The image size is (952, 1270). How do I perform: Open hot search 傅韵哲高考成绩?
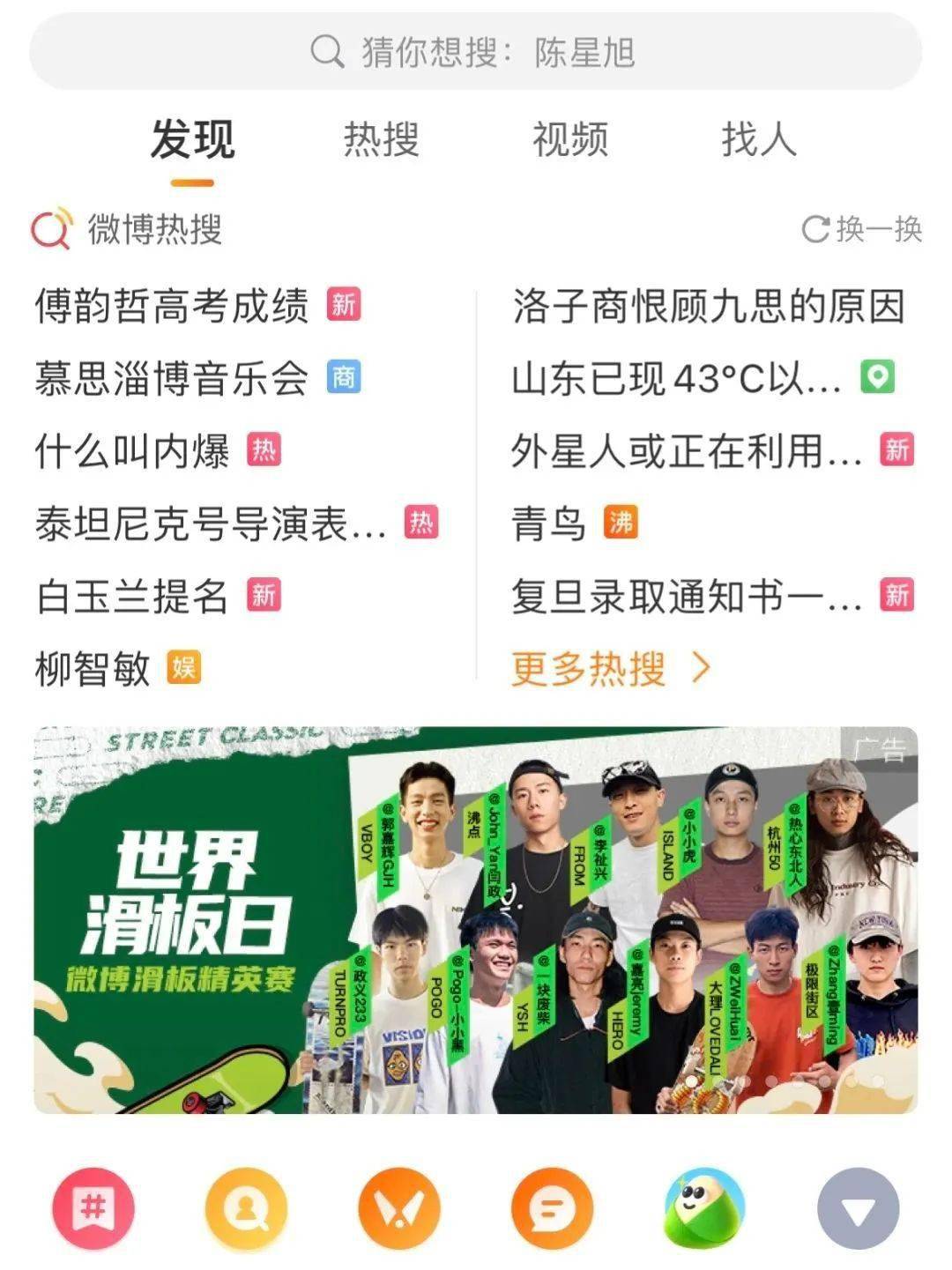coord(173,307)
